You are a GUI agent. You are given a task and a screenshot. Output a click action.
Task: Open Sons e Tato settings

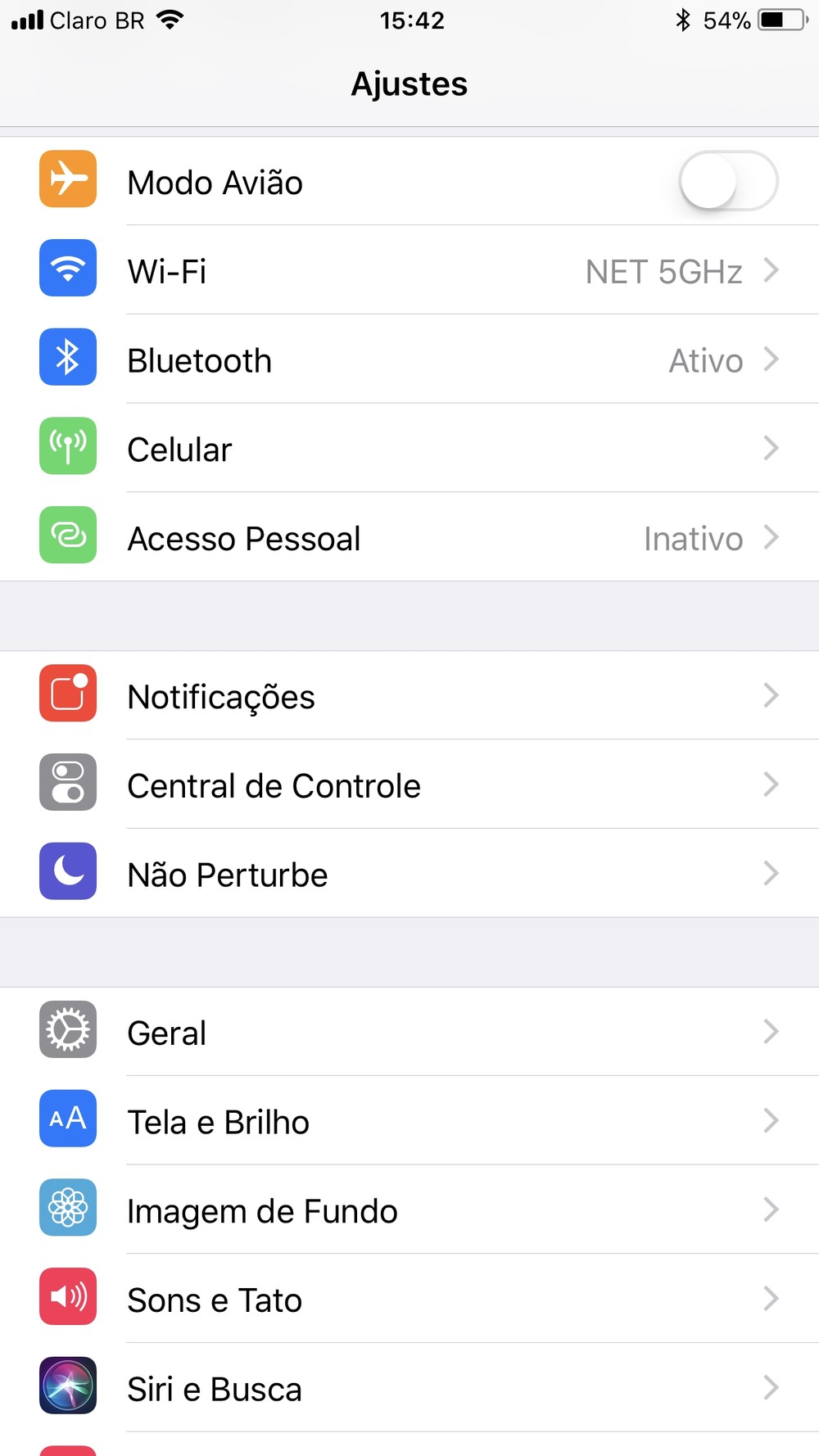pyautogui.click(x=409, y=1300)
